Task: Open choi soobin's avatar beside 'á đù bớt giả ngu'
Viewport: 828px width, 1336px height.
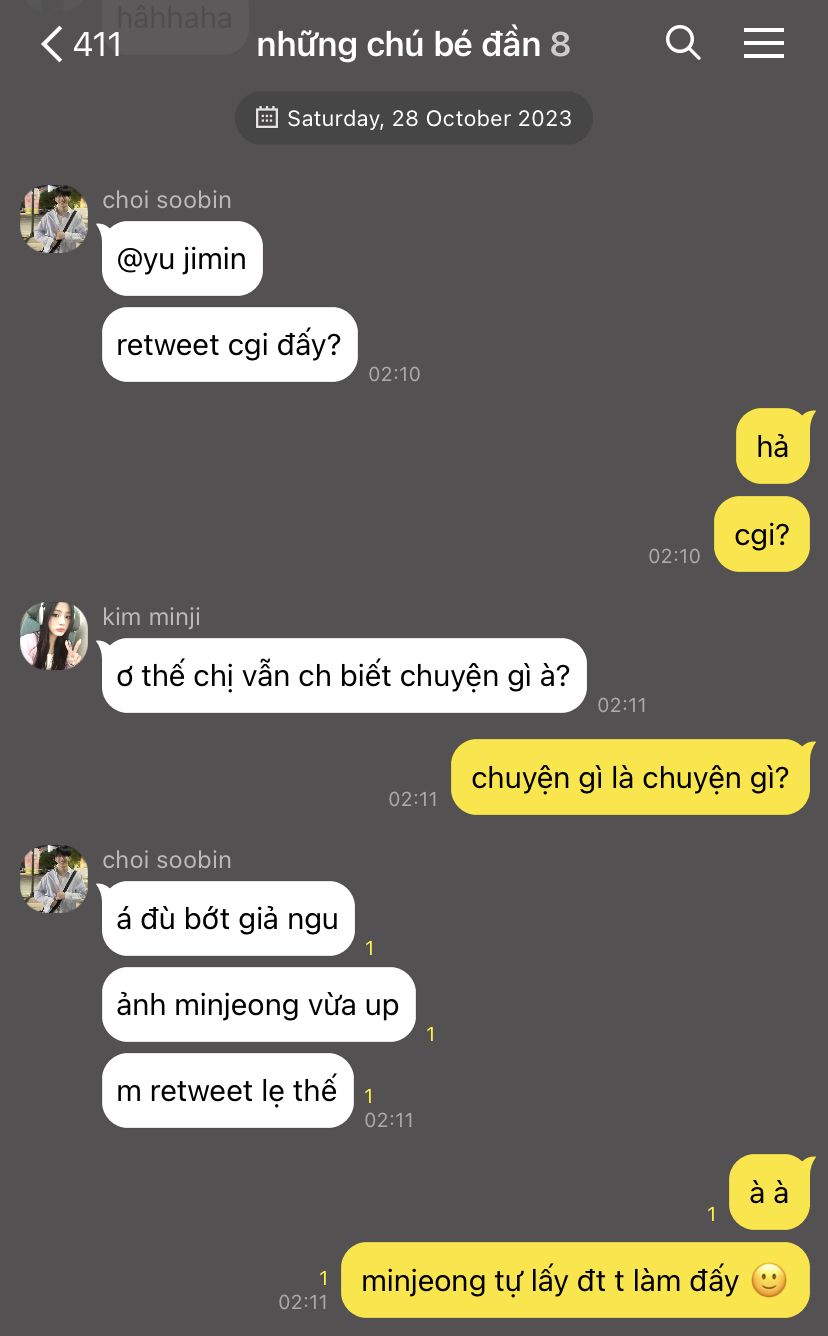Action: pyautogui.click(x=54, y=878)
